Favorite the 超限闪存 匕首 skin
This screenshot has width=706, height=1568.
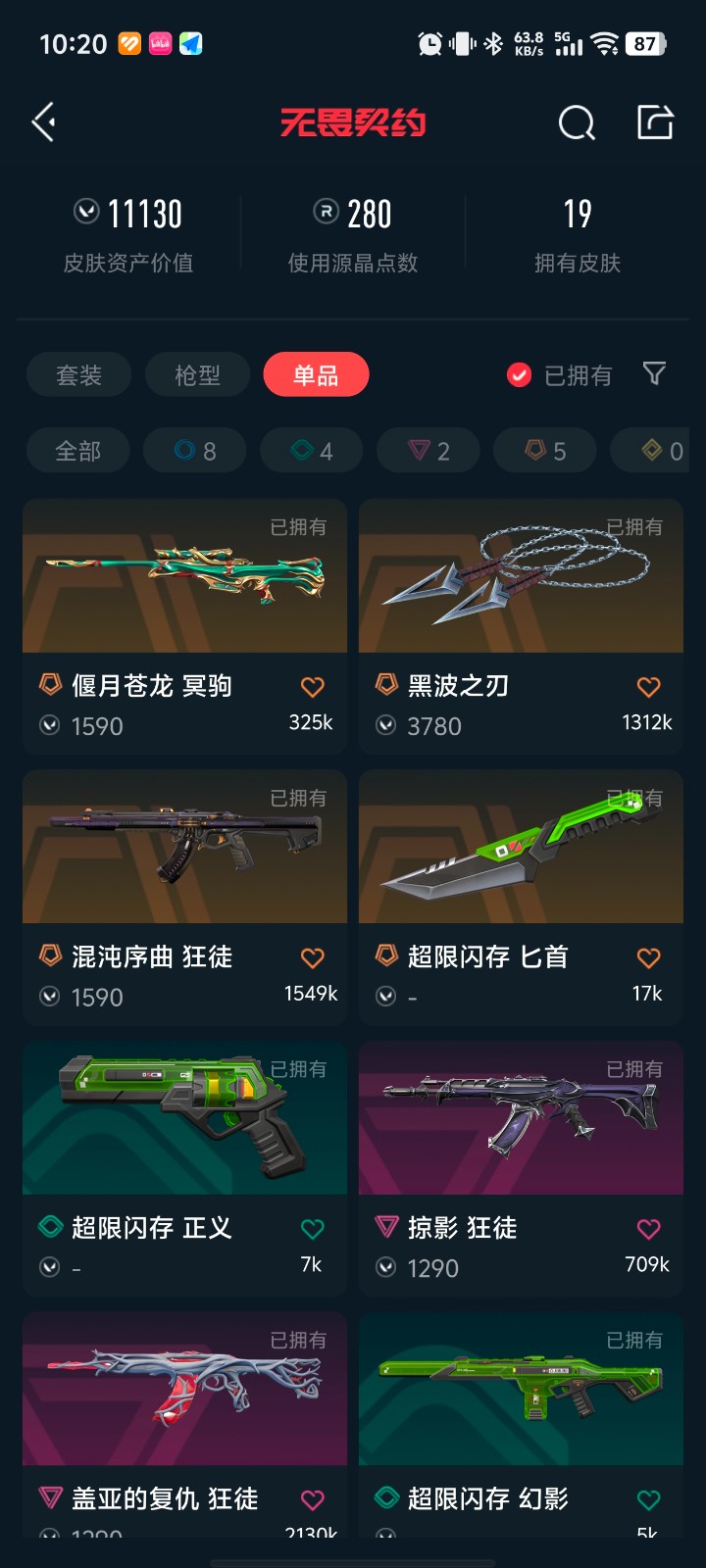point(648,958)
